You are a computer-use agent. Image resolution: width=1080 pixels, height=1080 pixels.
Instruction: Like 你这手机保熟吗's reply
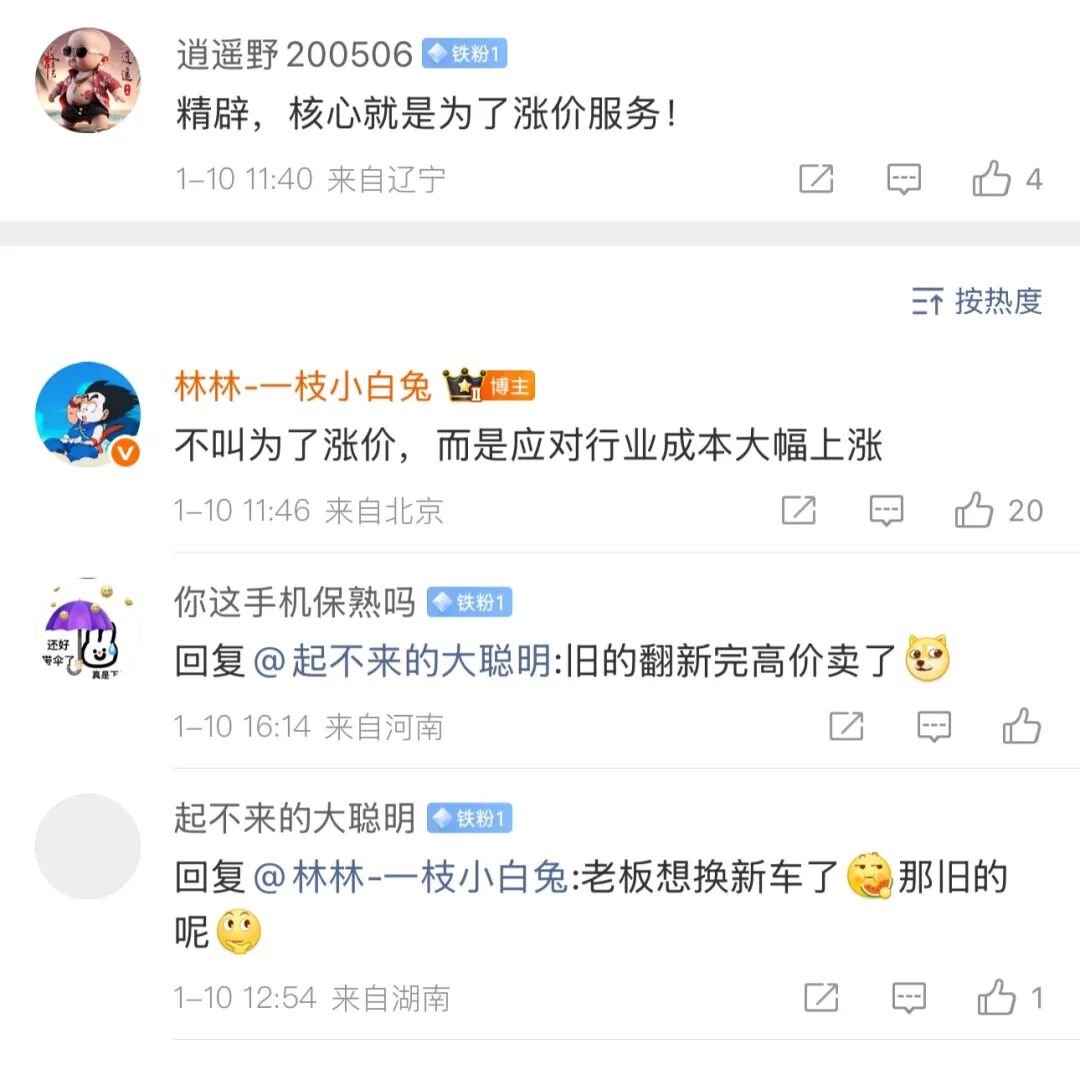pos(1022,726)
